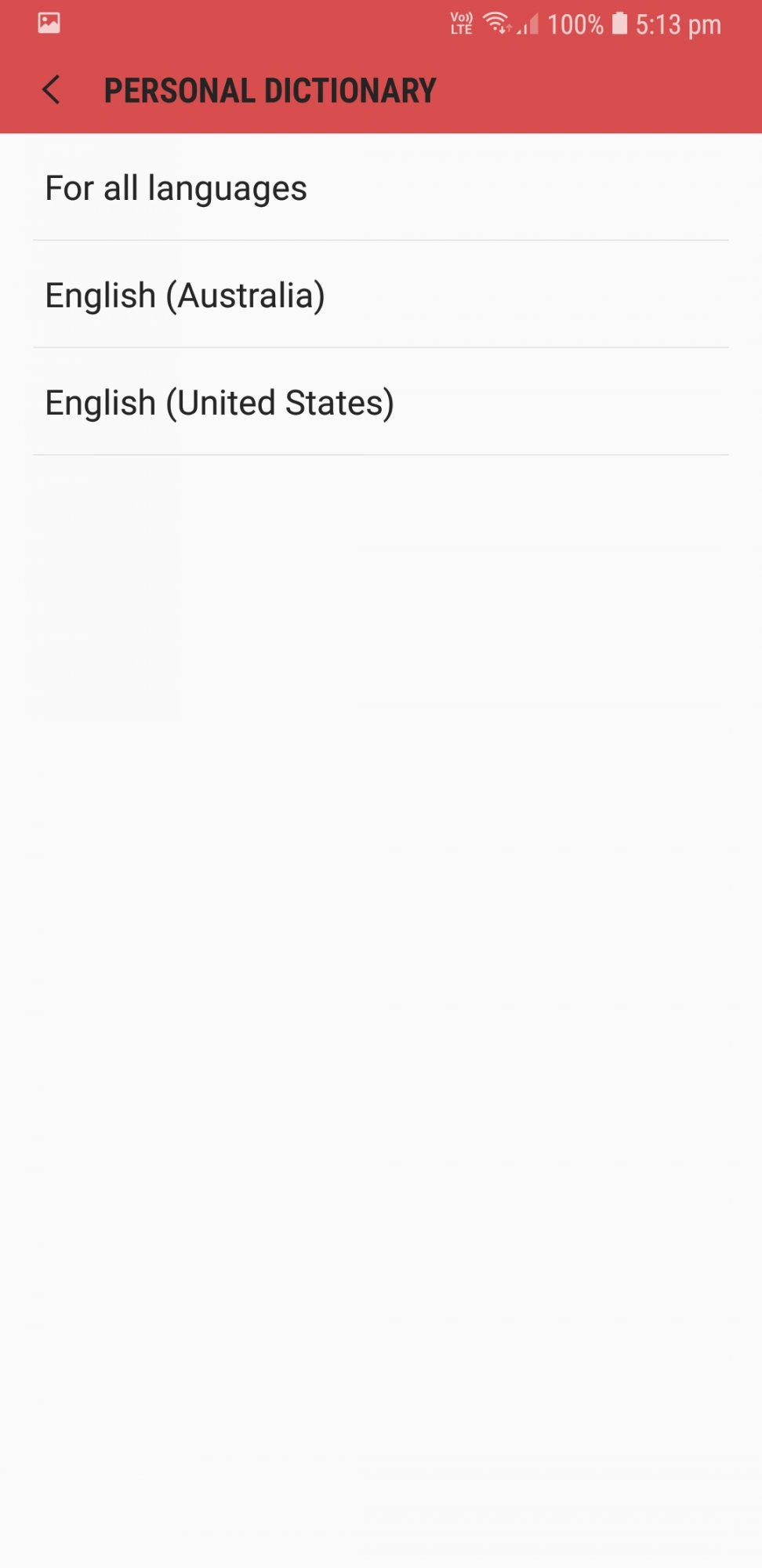This screenshot has width=762, height=1568.
Task: Open English (Australia) dictionary
Action: coord(381,295)
